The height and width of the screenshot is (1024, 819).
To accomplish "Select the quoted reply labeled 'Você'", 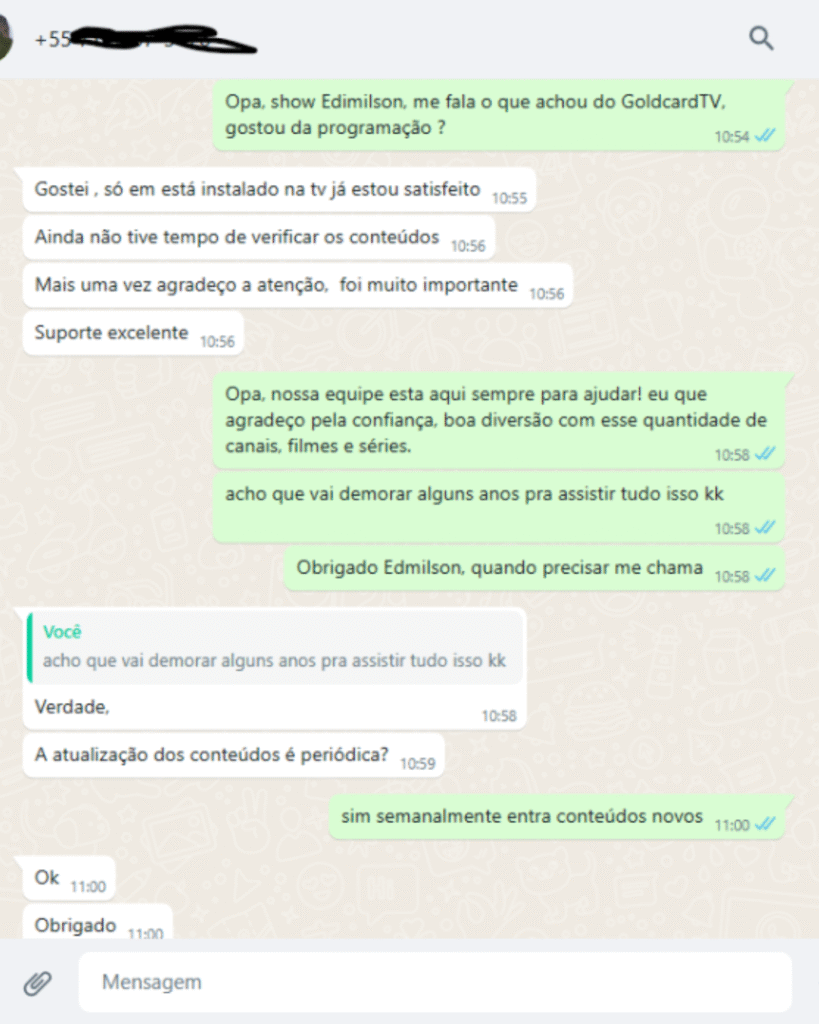I will (x=275, y=646).
